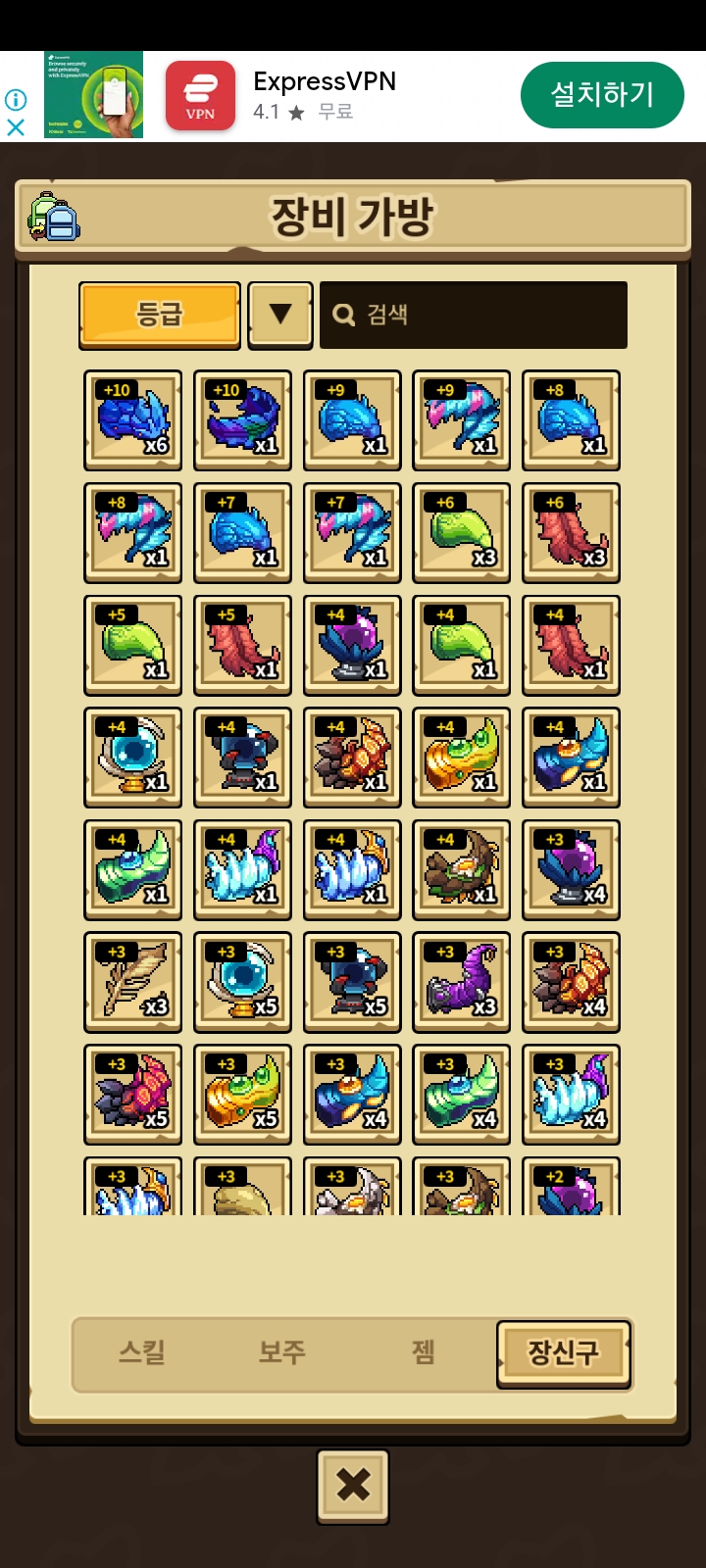Switch to the 스킬 tab
Viewport: 706px width, 1568px height.
pyautogui.click(x=142, y=1352)
